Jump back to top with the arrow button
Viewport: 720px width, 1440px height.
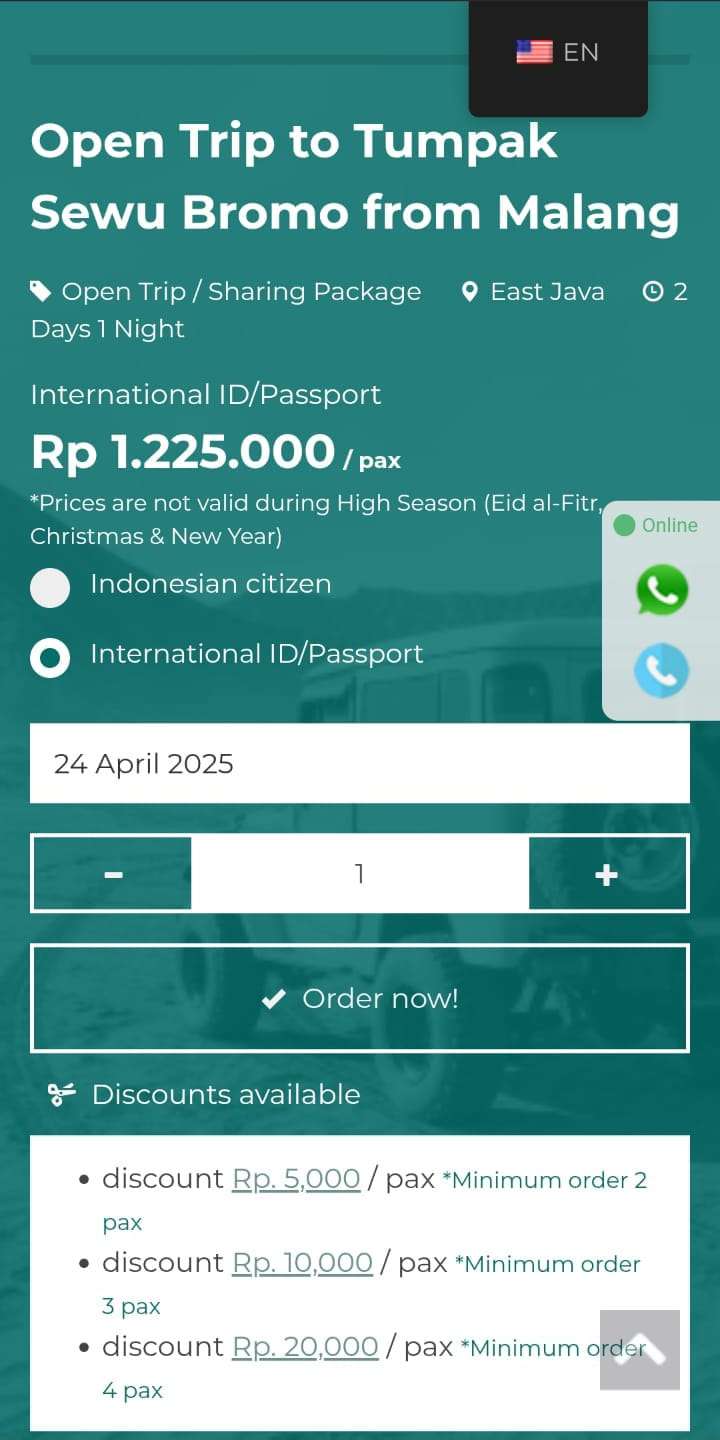click(640, 1350)
